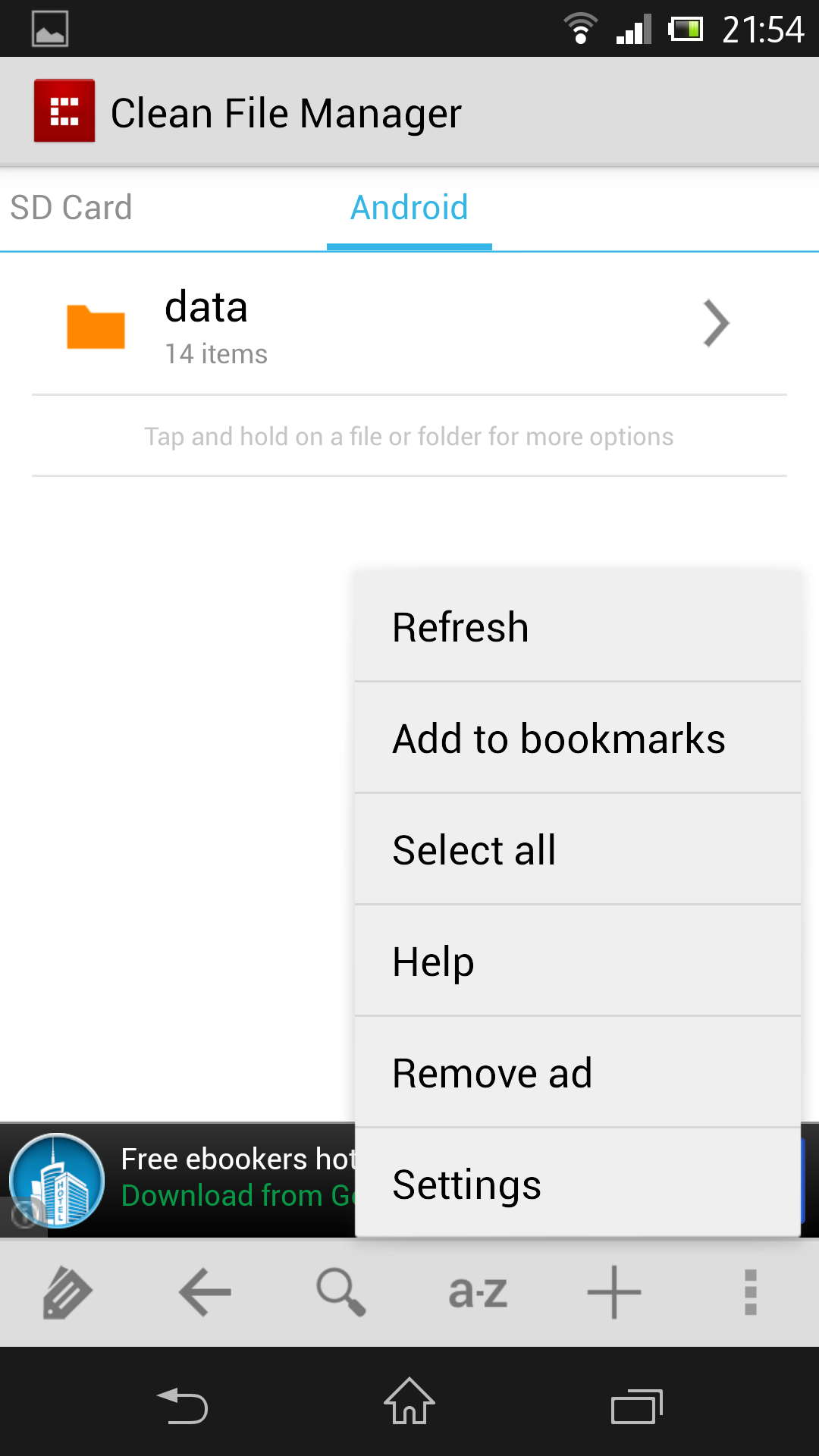
Task: Choose Add to bookmarks
Action: pyautogui.click(x=577, y=739)
